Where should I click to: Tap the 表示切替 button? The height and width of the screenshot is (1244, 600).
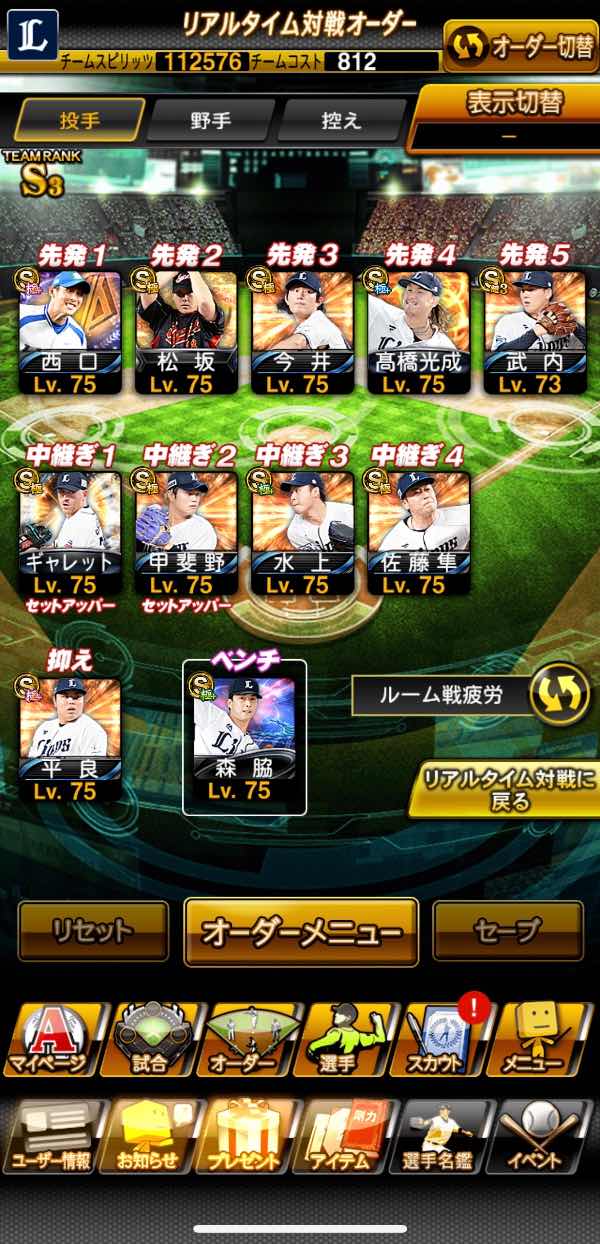508,117
